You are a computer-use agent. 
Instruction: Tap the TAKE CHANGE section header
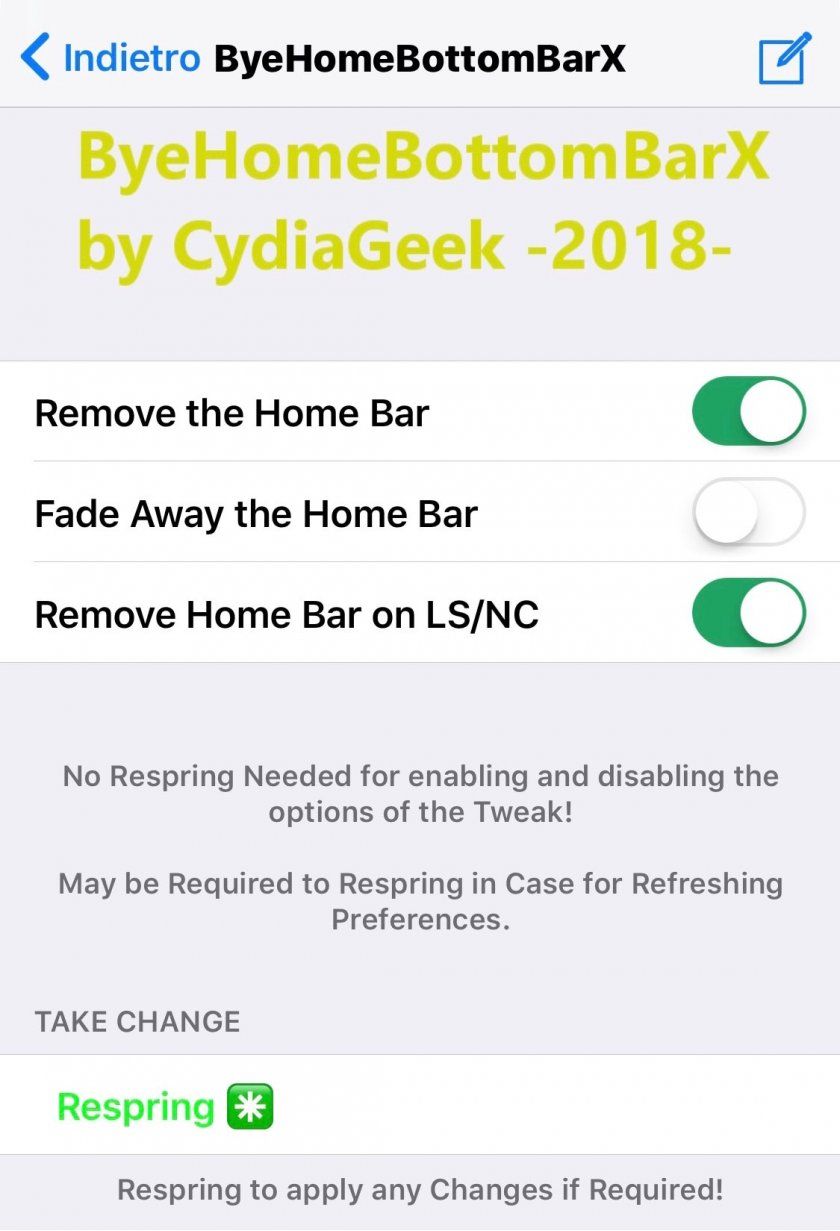point(137,1022)
